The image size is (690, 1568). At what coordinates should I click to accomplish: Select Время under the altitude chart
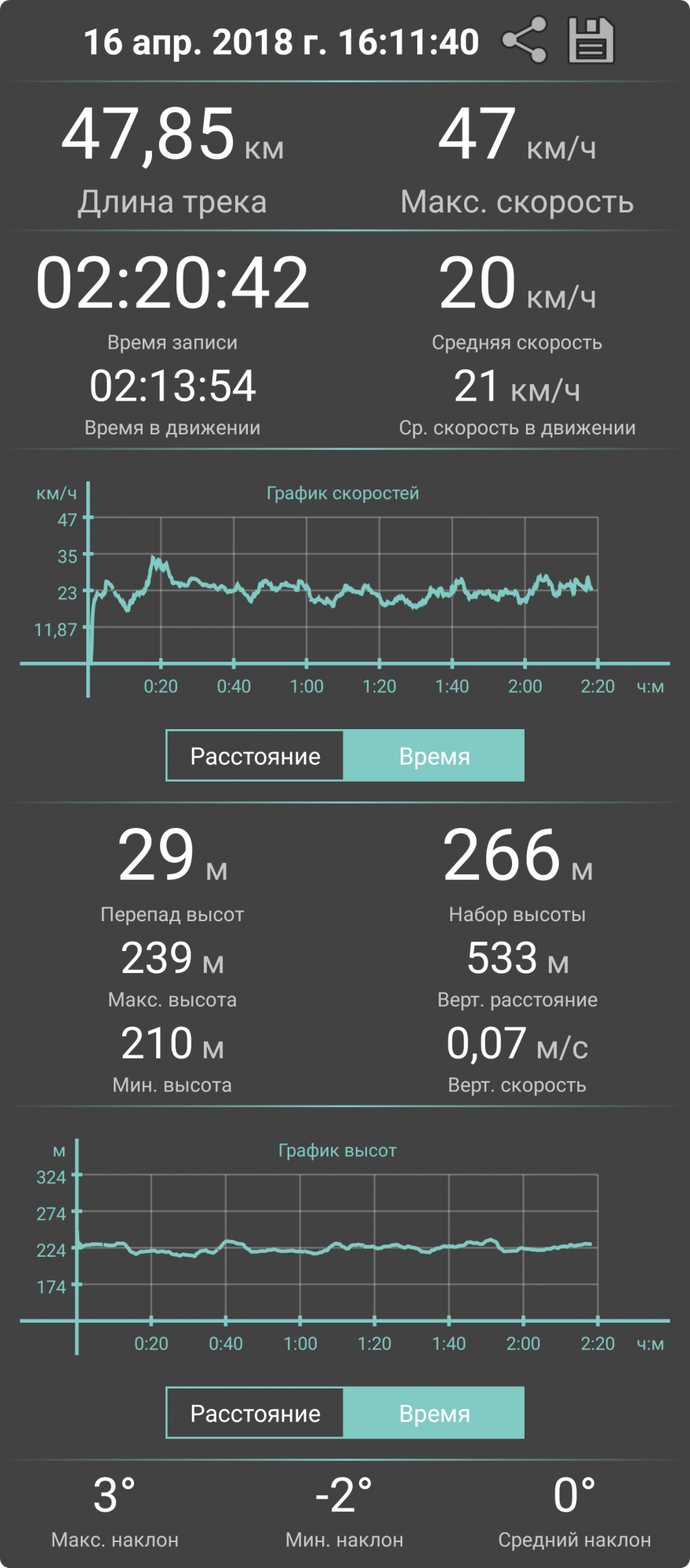(434, 1413)
